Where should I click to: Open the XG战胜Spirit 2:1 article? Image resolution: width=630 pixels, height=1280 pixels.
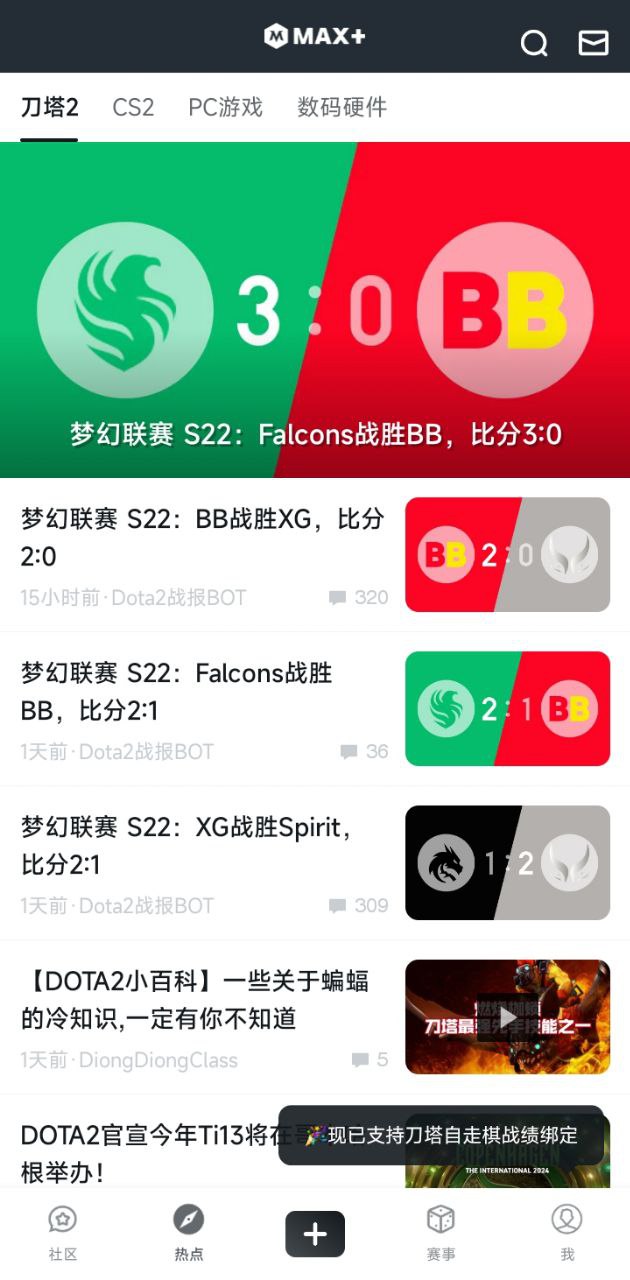coord(315,863)
